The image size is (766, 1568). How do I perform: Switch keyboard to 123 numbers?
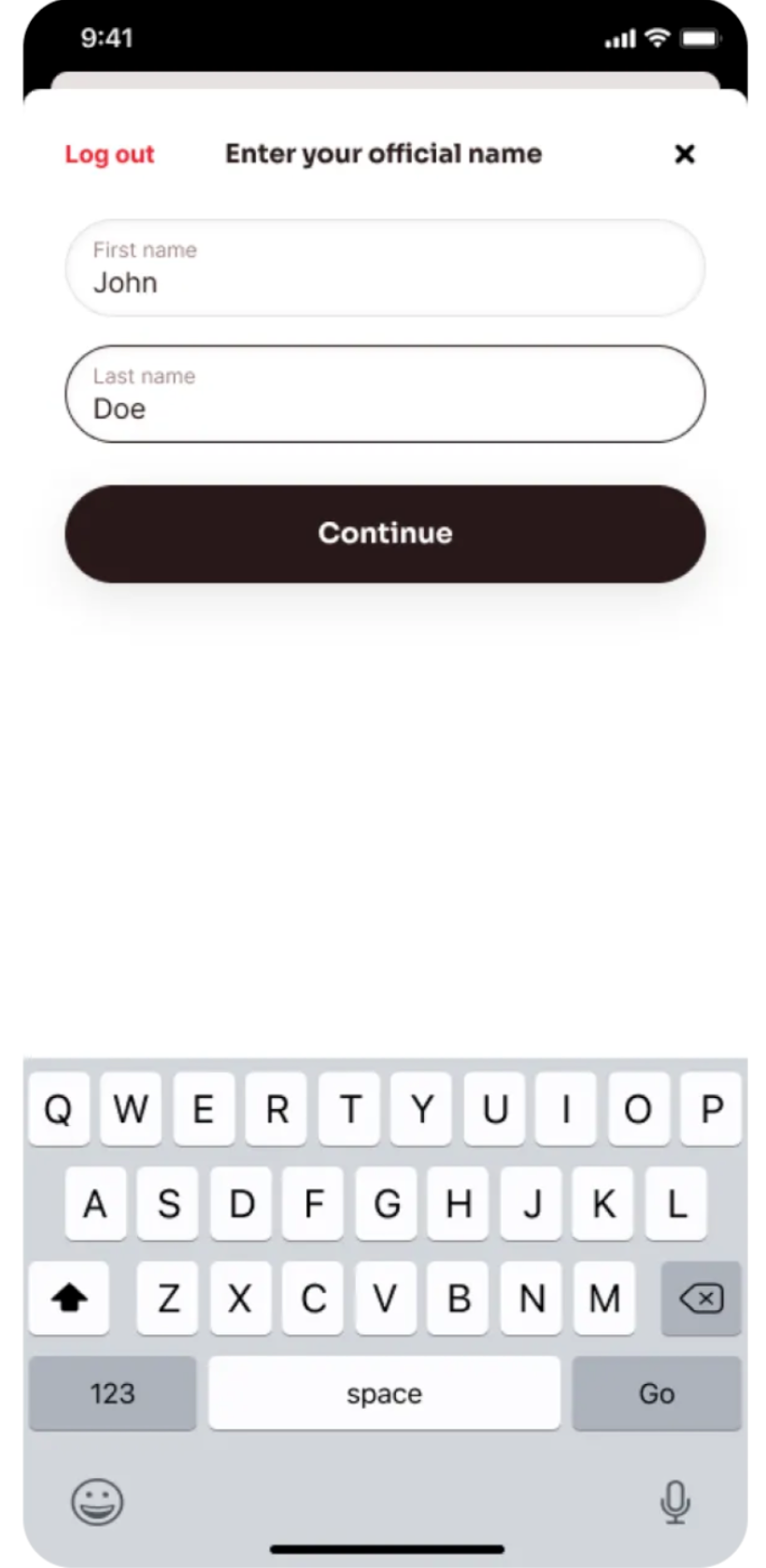(113, 1393)
